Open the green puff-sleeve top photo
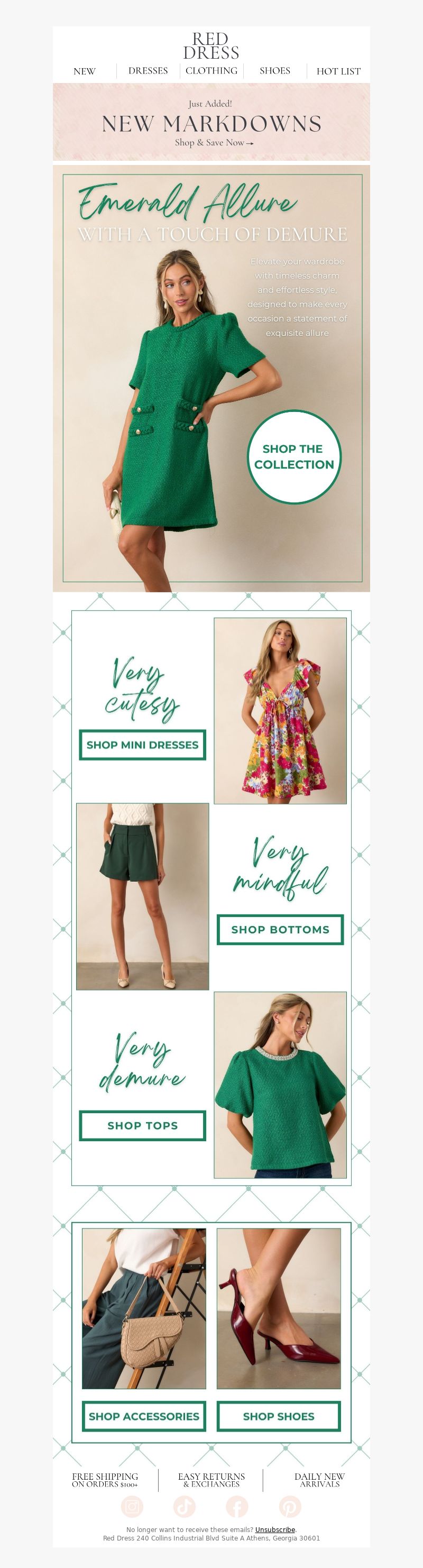This screenshot has width=423, height=1568. pos(280,1085)
